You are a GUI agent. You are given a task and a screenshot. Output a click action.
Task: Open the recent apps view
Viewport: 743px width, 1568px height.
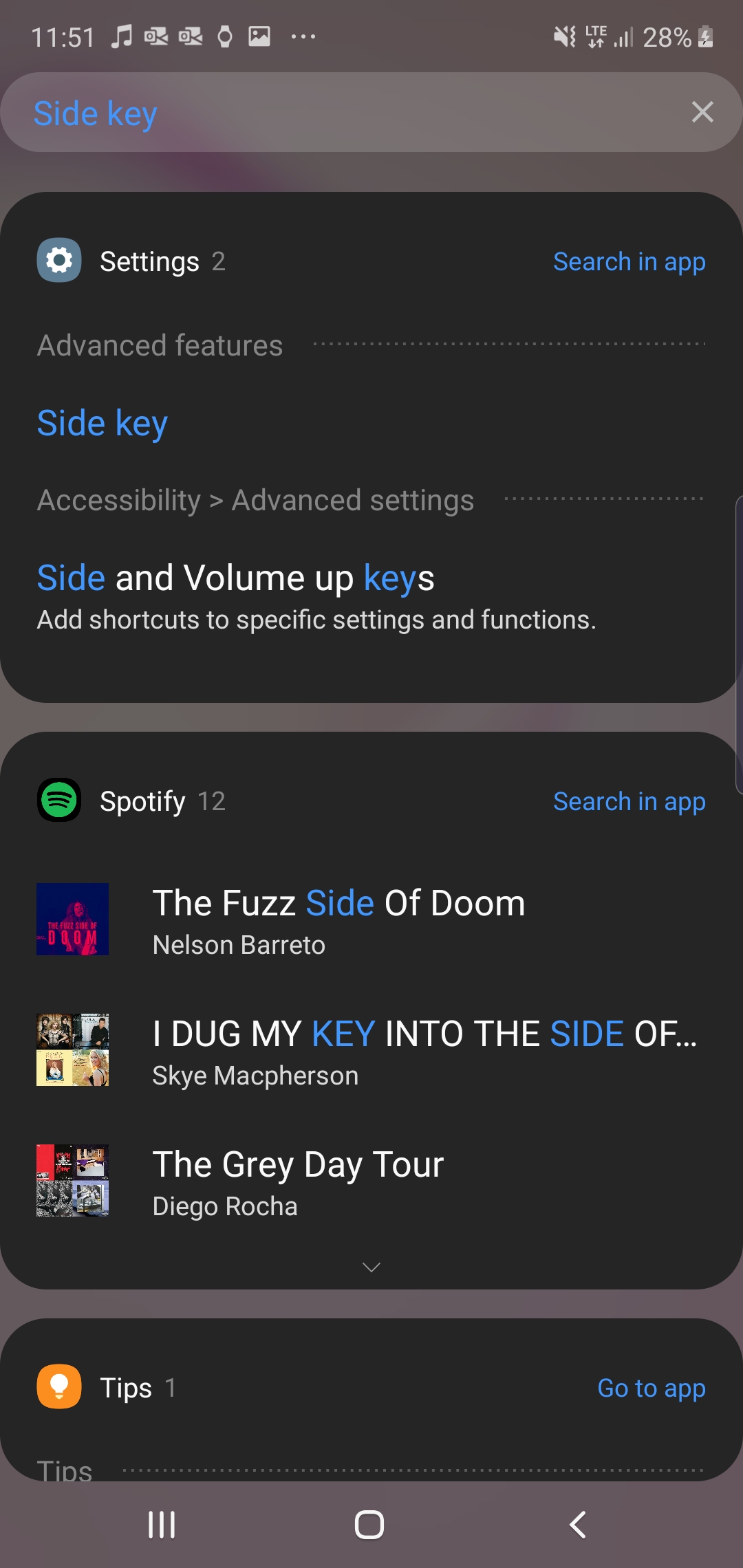tap(162, 1525)
